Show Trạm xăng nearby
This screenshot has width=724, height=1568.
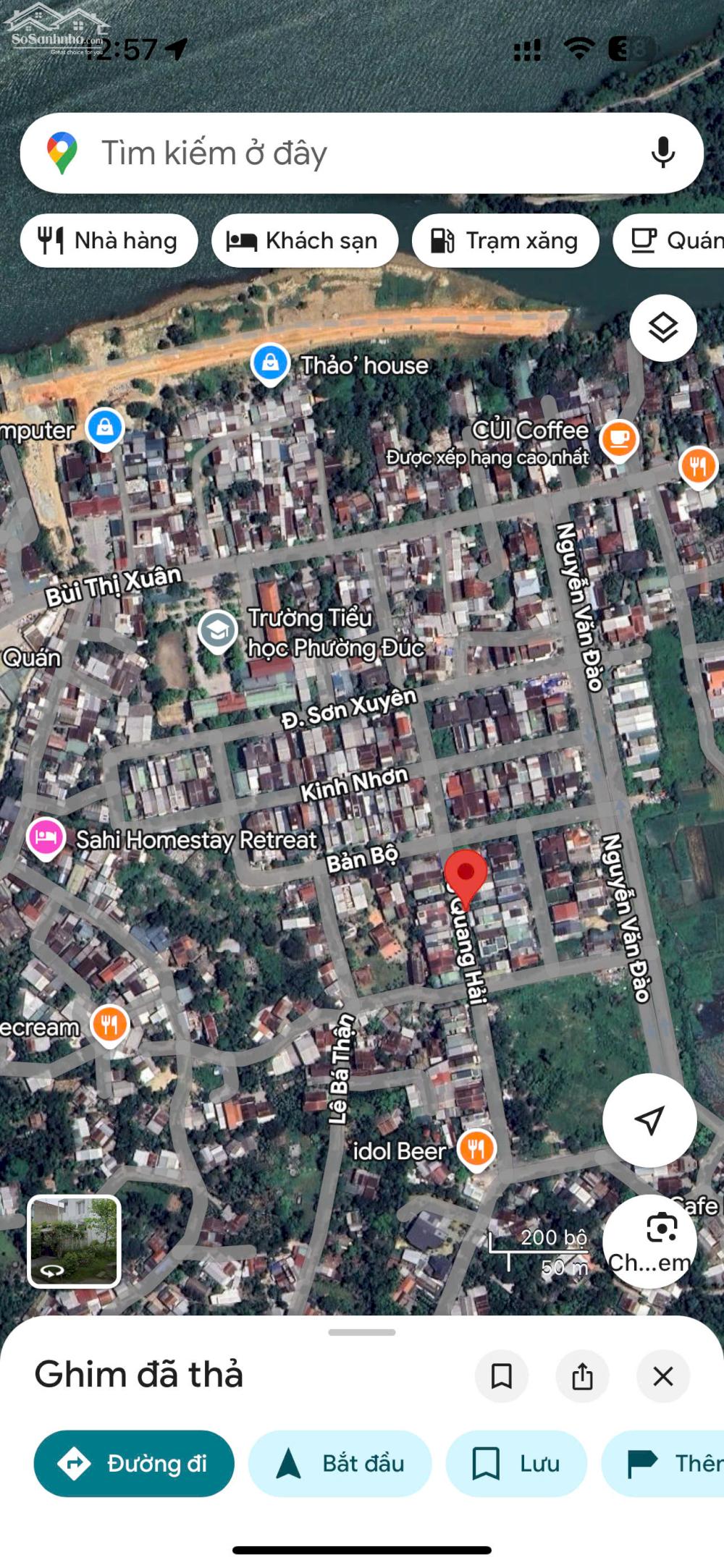[505, 241]
